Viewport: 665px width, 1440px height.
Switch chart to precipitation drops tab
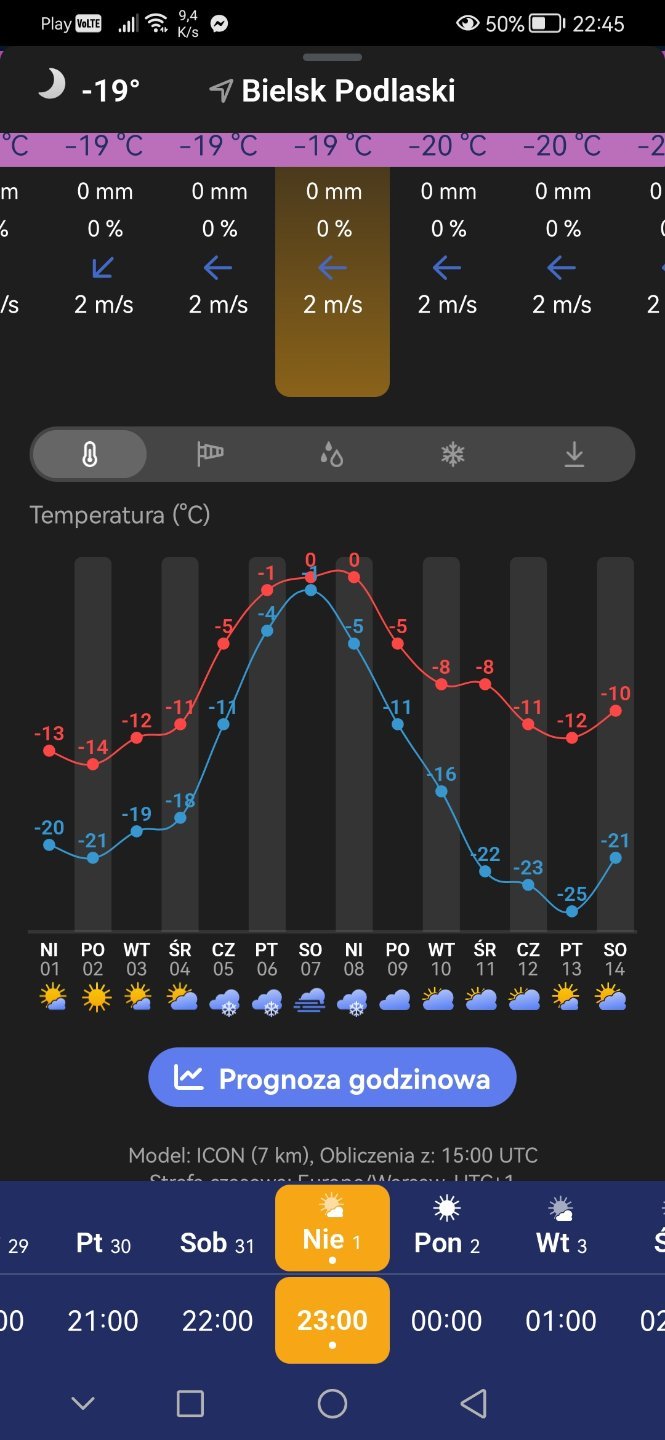coord(332,455)
